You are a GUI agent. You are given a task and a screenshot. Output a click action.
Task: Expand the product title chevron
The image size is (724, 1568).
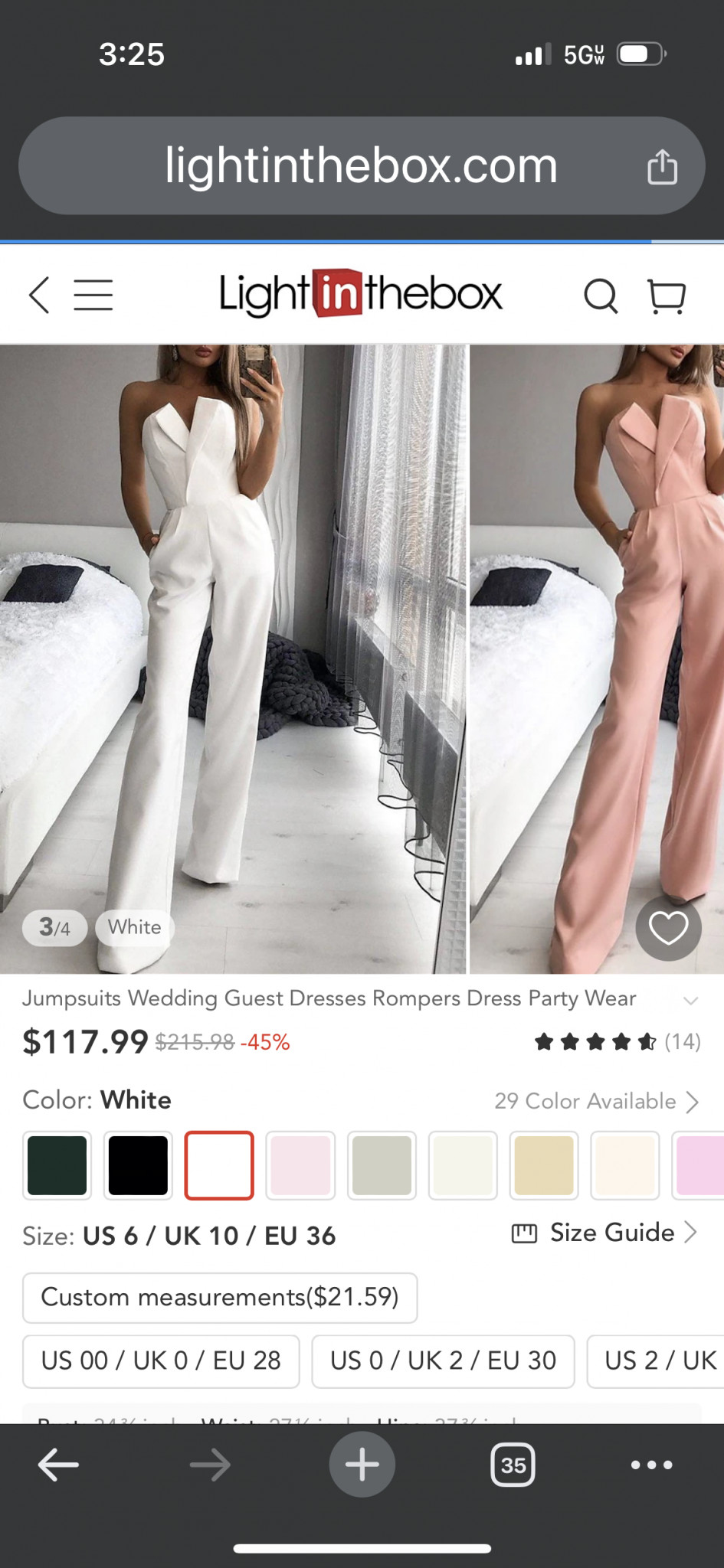click(690, 1000)
